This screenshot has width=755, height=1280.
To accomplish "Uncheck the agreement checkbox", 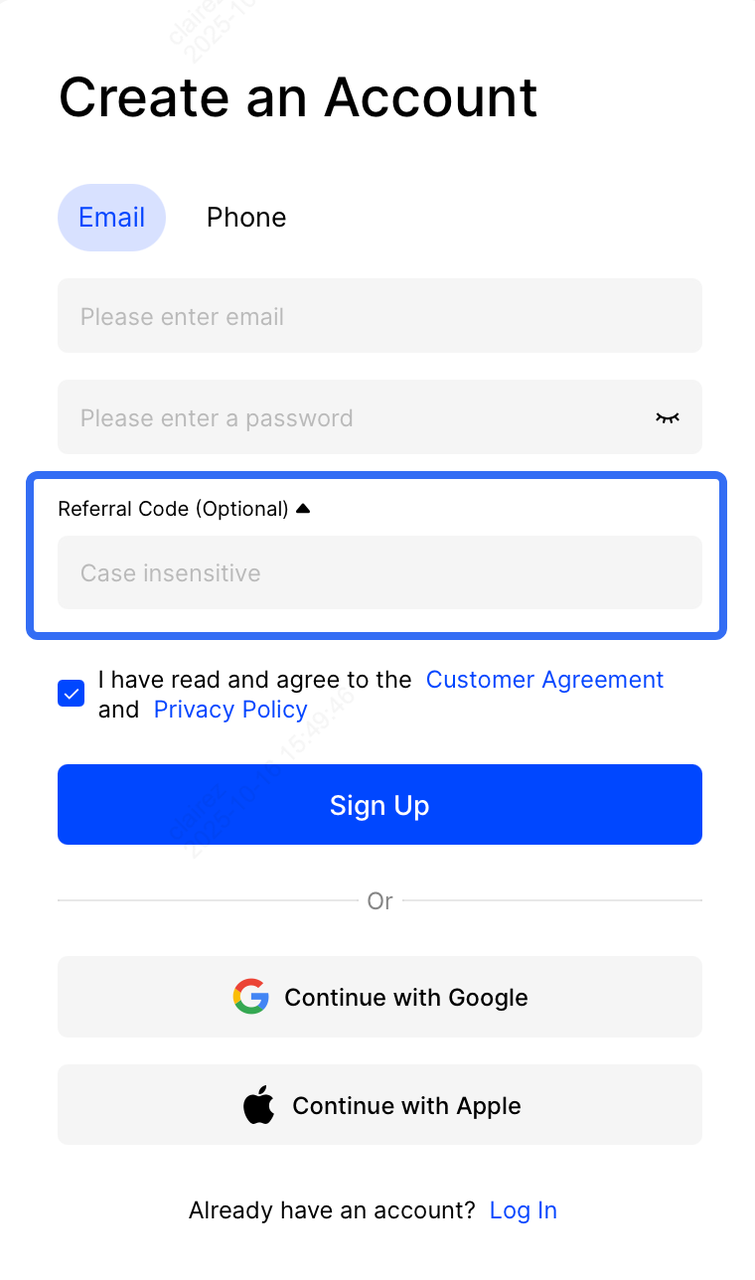I will [71, 694].
